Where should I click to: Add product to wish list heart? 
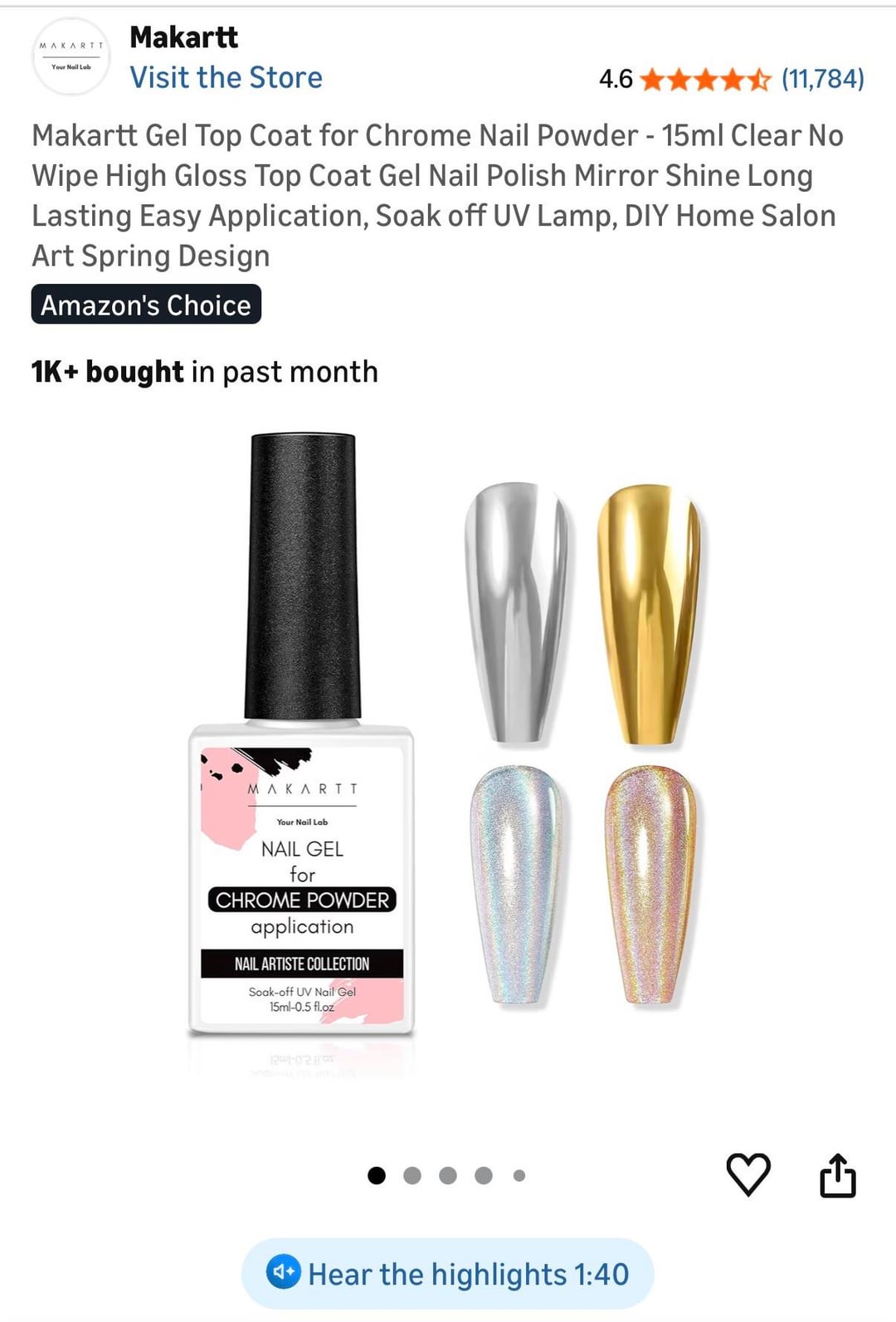pyautogui.click(x=748, y=1174)
